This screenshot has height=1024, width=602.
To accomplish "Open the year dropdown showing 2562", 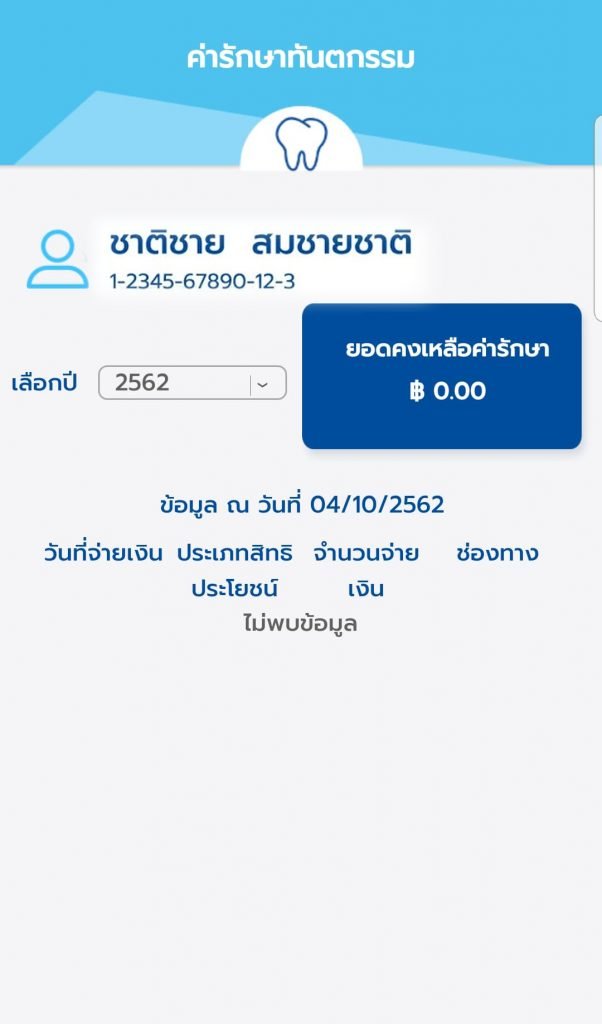I will (192, 383).
